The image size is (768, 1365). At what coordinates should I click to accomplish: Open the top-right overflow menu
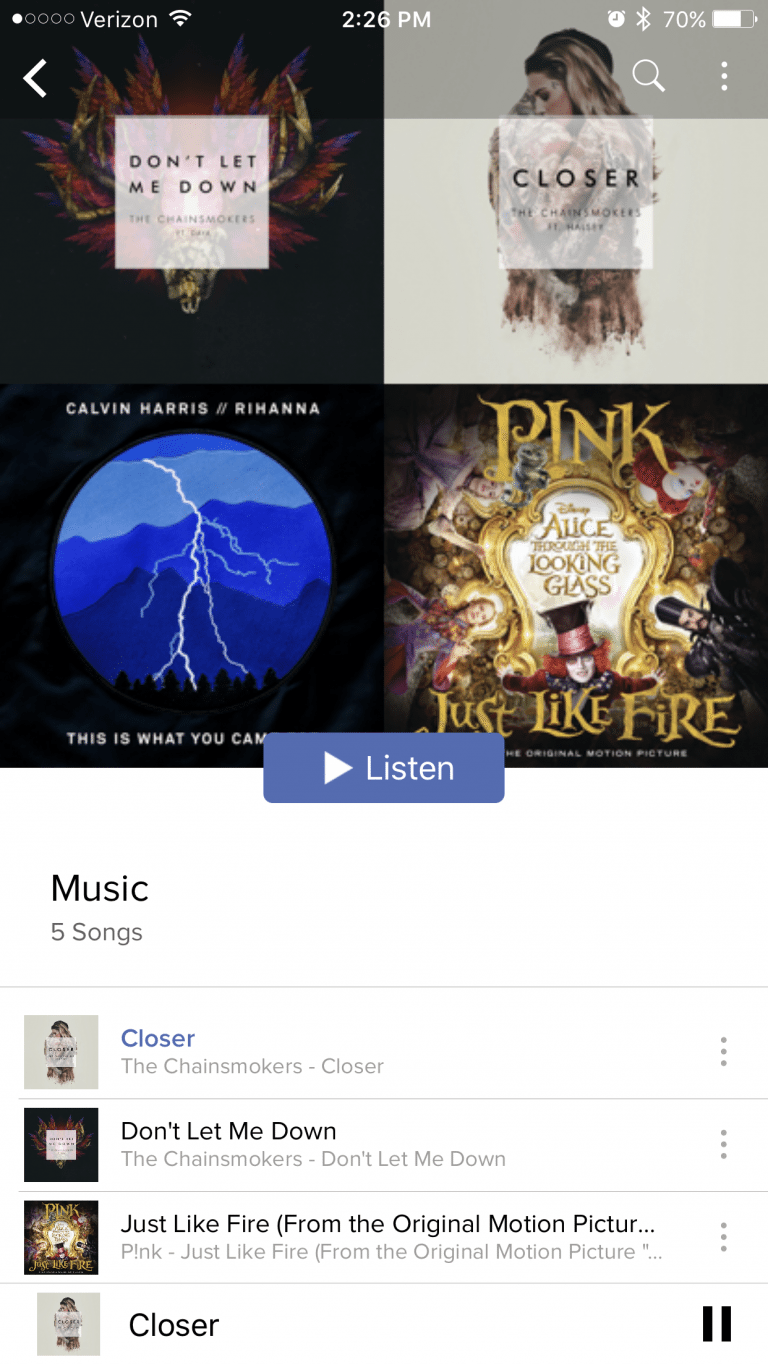723,75
